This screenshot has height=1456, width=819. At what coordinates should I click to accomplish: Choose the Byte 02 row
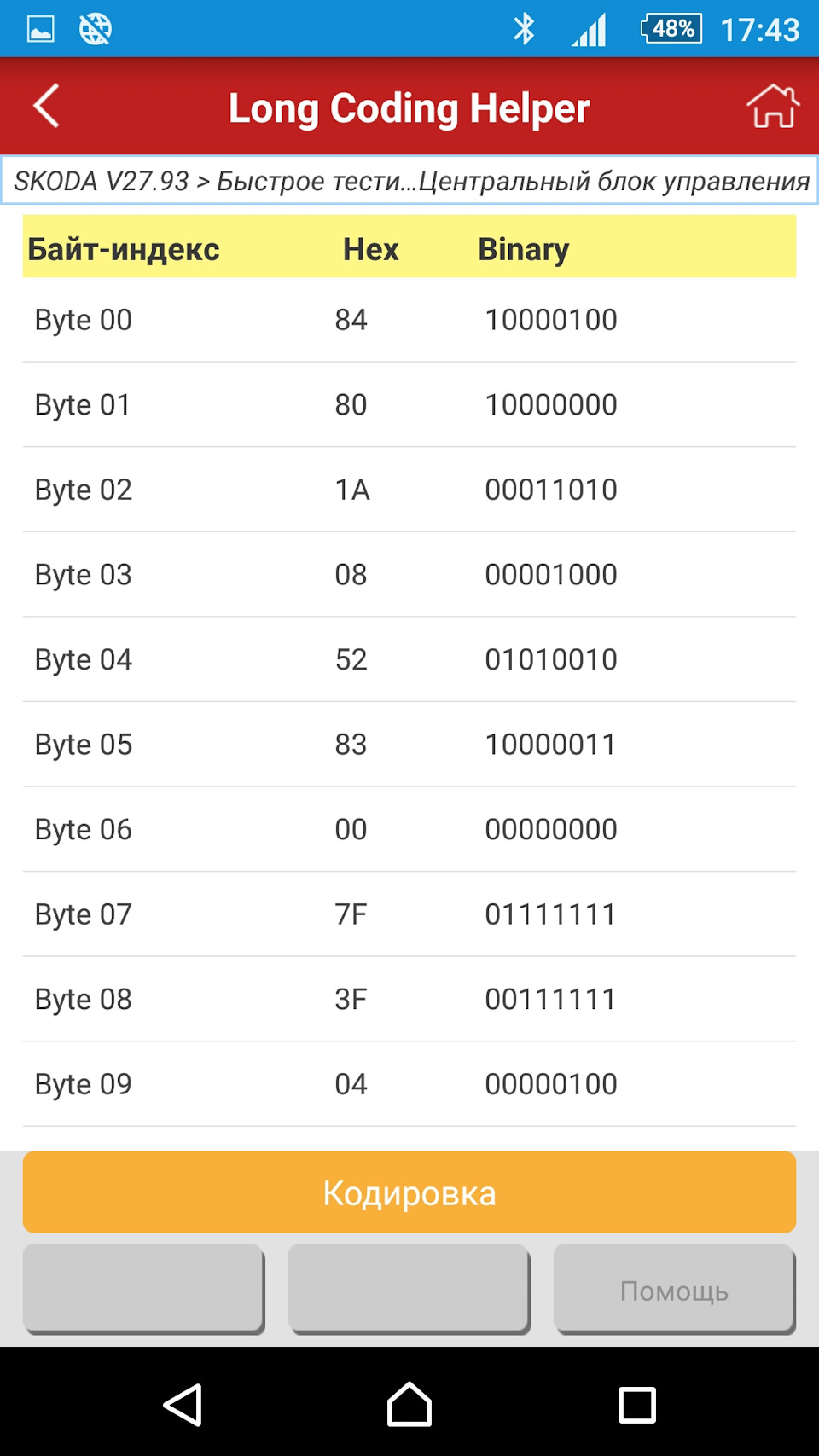409,490
